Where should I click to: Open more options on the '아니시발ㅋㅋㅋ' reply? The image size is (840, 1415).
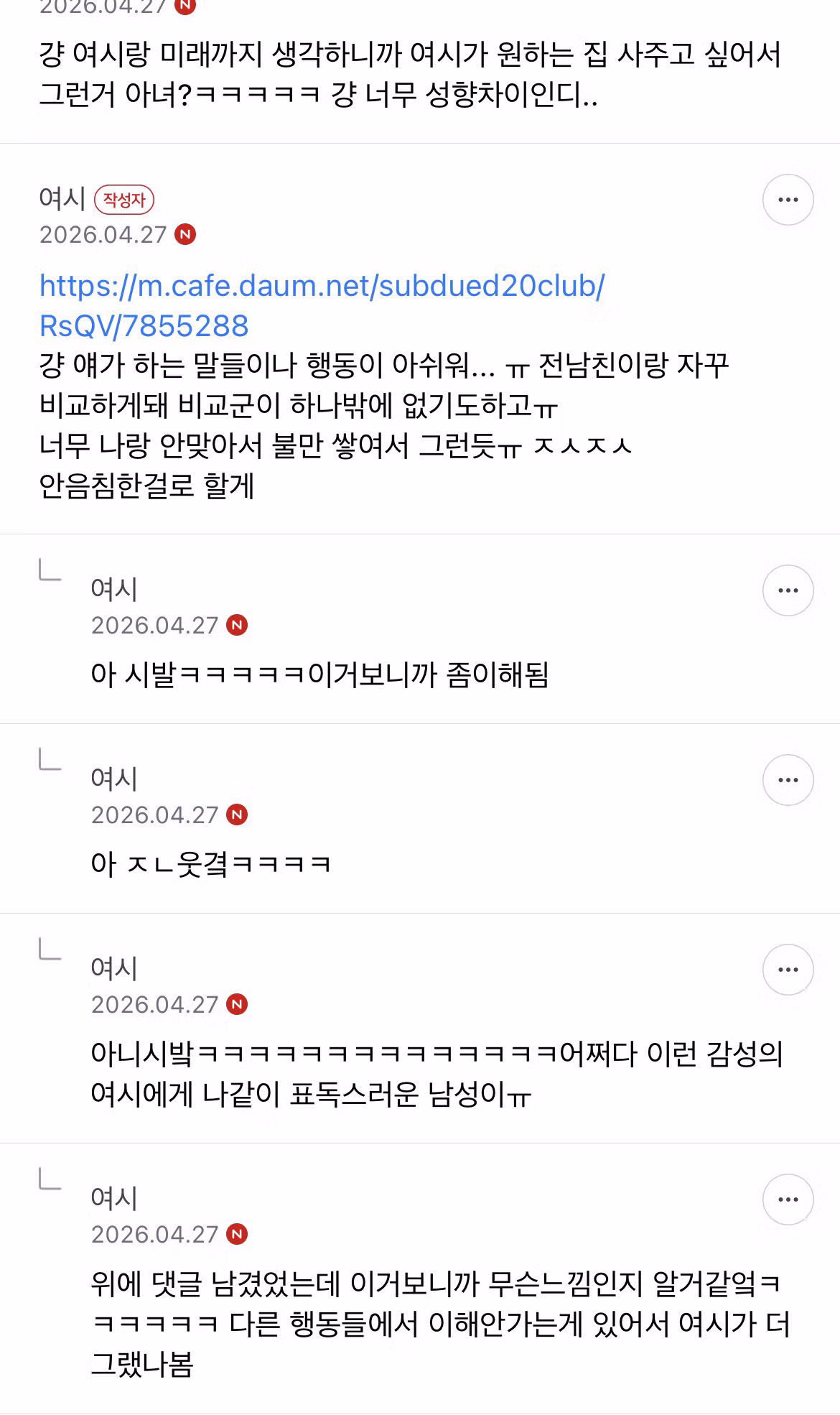point(788,970)
